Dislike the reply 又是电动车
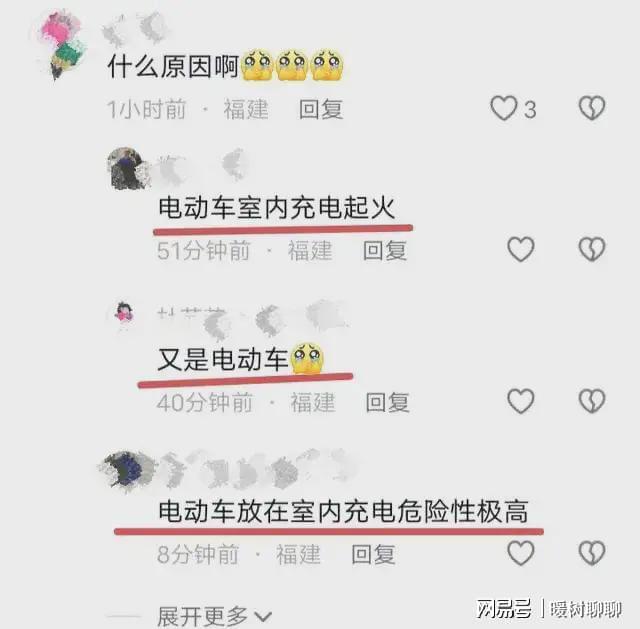The width and height of the screenshot is (640, 629). point(592,402)
